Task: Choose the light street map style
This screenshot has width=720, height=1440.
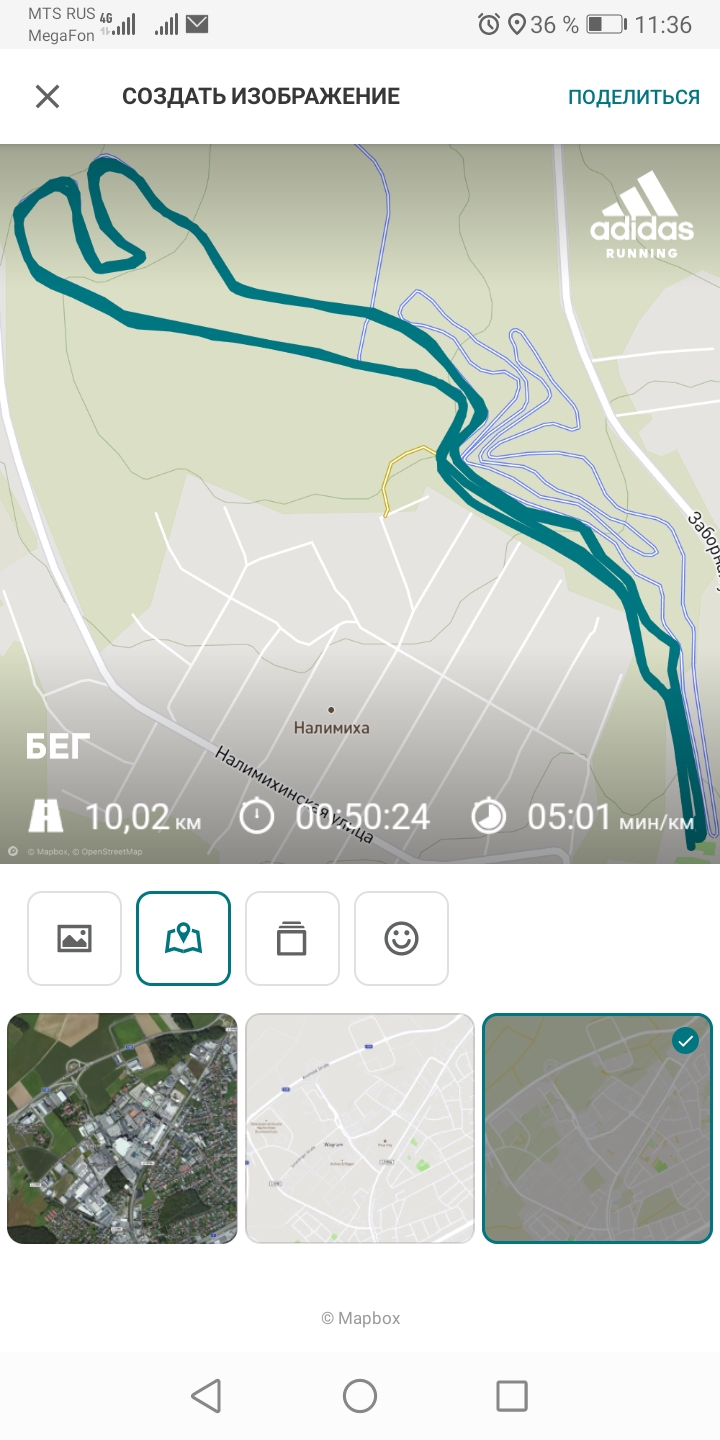Action: 360,1128
